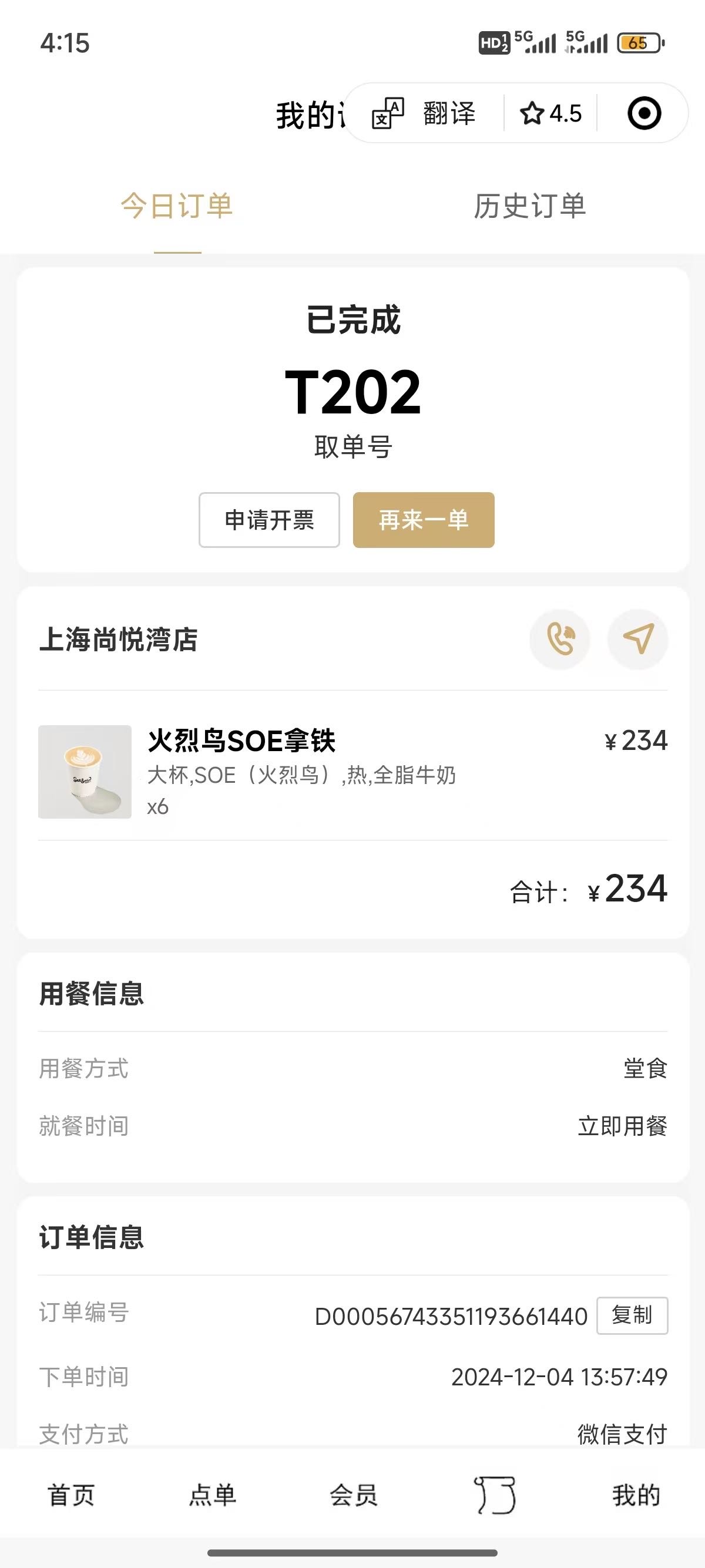Viewport: 705px width, 1568px height.
Task: Open the 点单 ordering tab
Action: tap(213, 1495)
